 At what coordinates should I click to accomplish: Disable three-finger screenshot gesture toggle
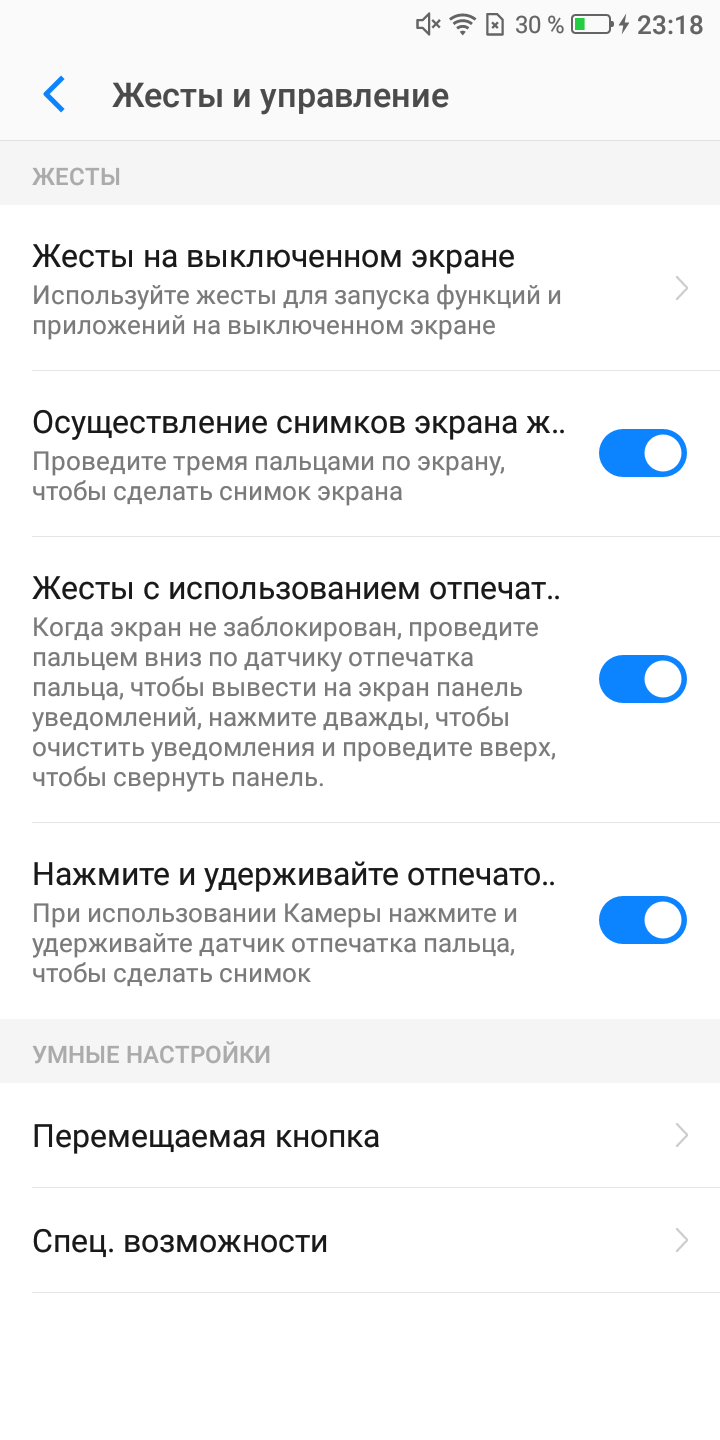(x=642, y=454)
